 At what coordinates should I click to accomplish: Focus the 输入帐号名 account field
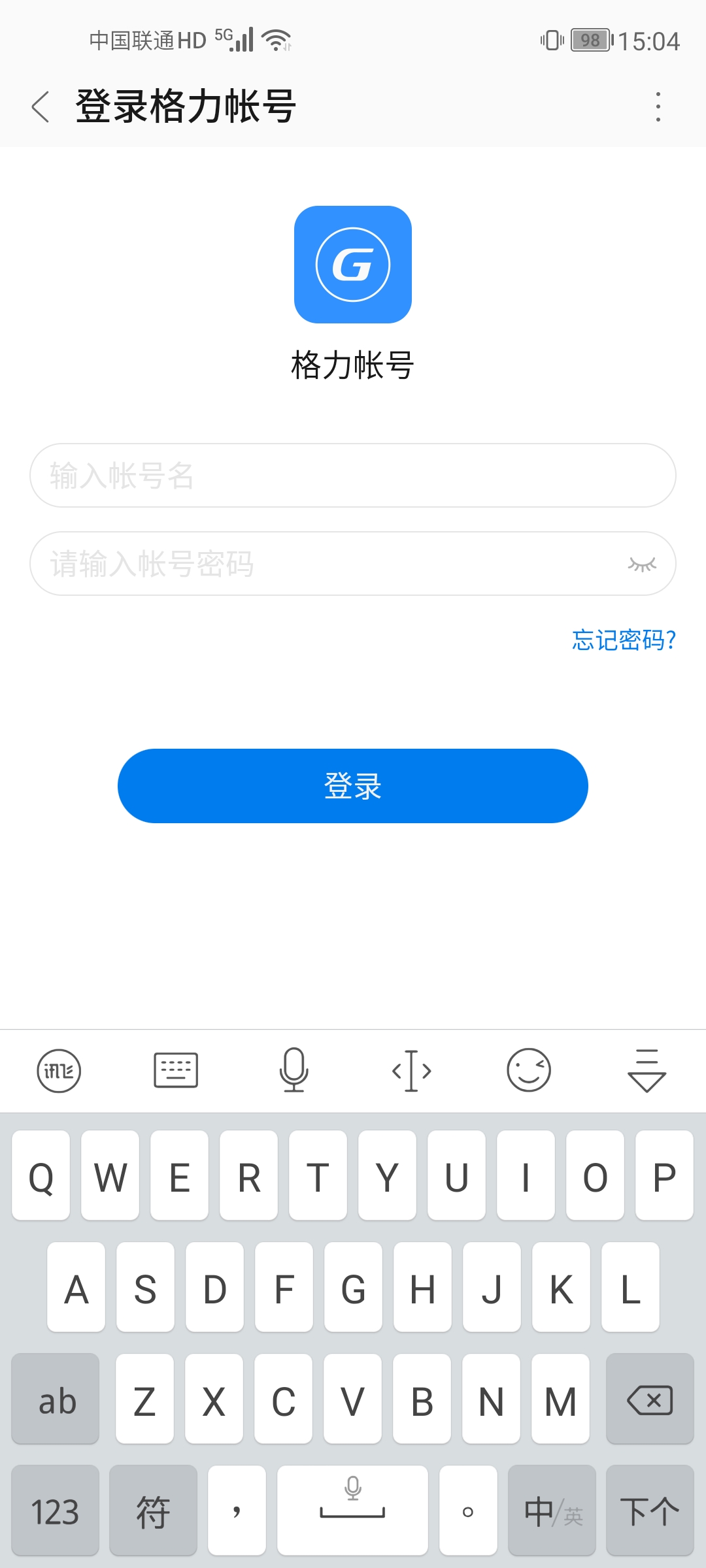(x=353, y=476)
